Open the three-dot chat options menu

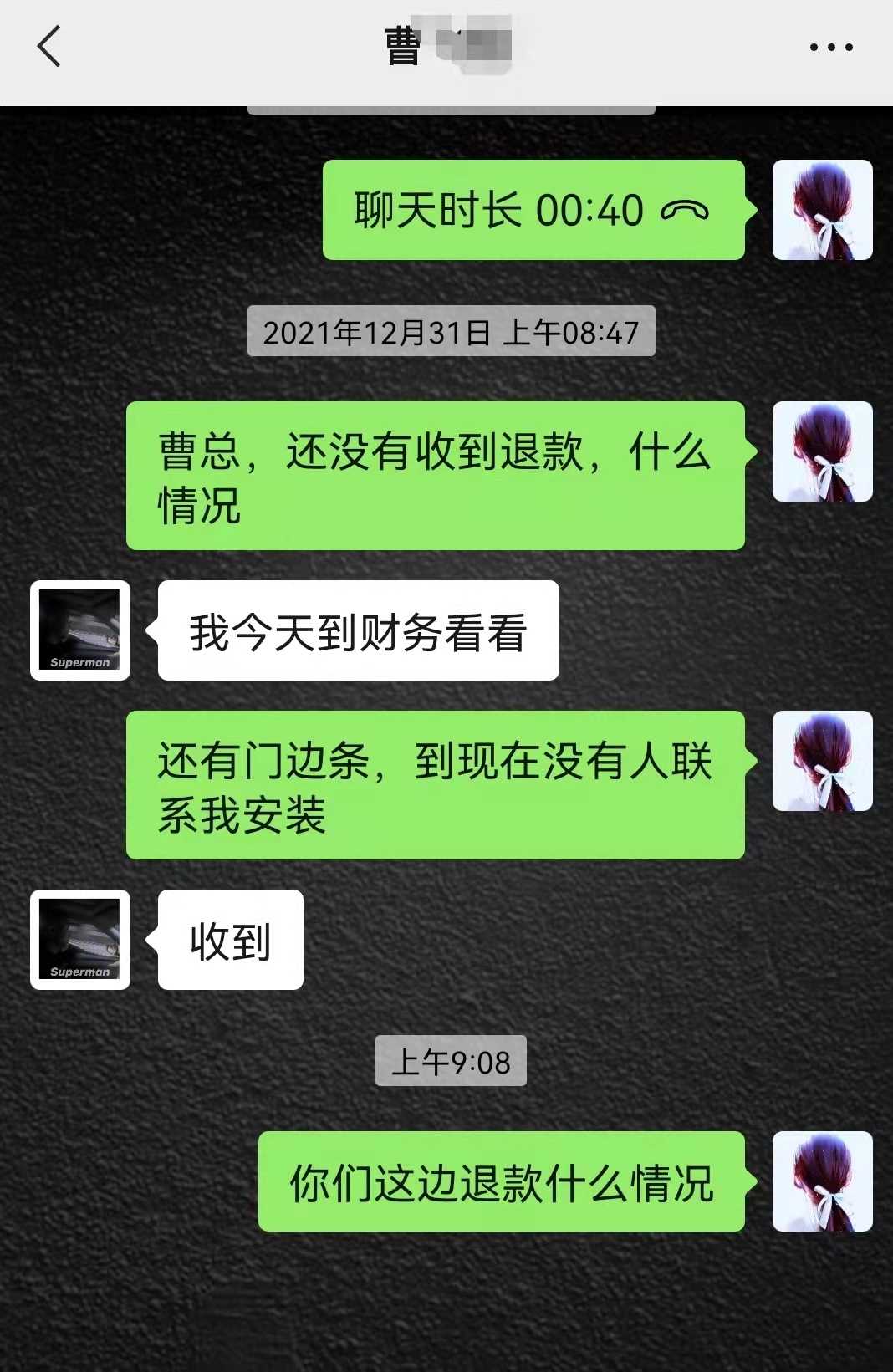tap(830, 48)
